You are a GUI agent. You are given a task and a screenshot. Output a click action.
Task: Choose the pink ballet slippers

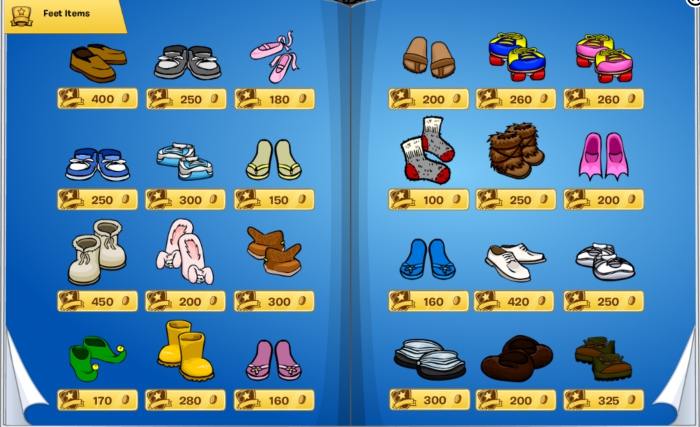point(272,59)
